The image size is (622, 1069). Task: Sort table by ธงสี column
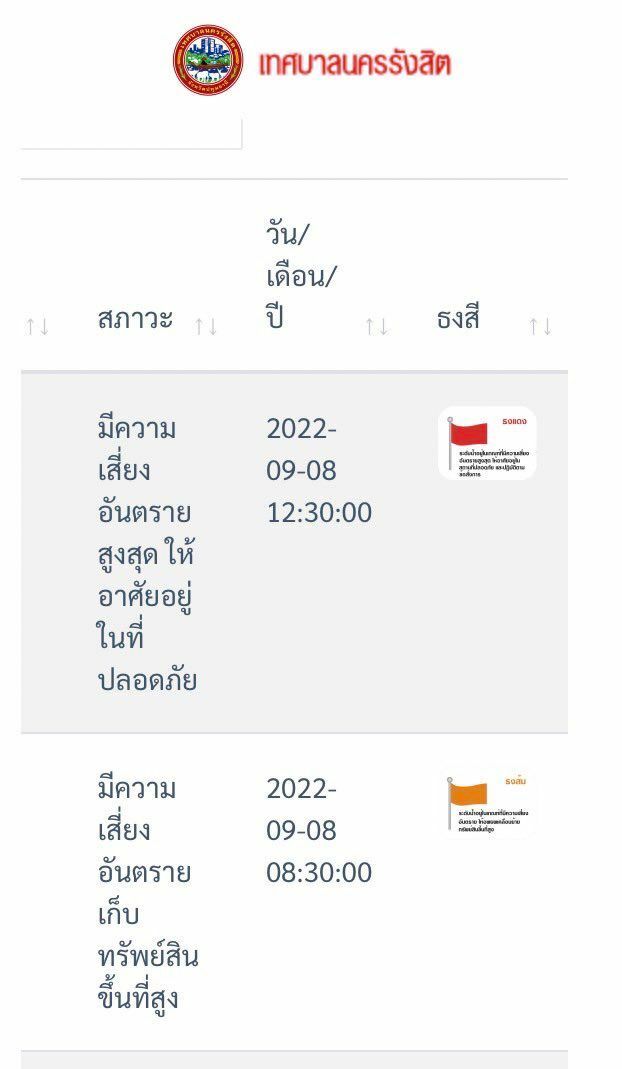pyautogui.click(x=540, y=325)
